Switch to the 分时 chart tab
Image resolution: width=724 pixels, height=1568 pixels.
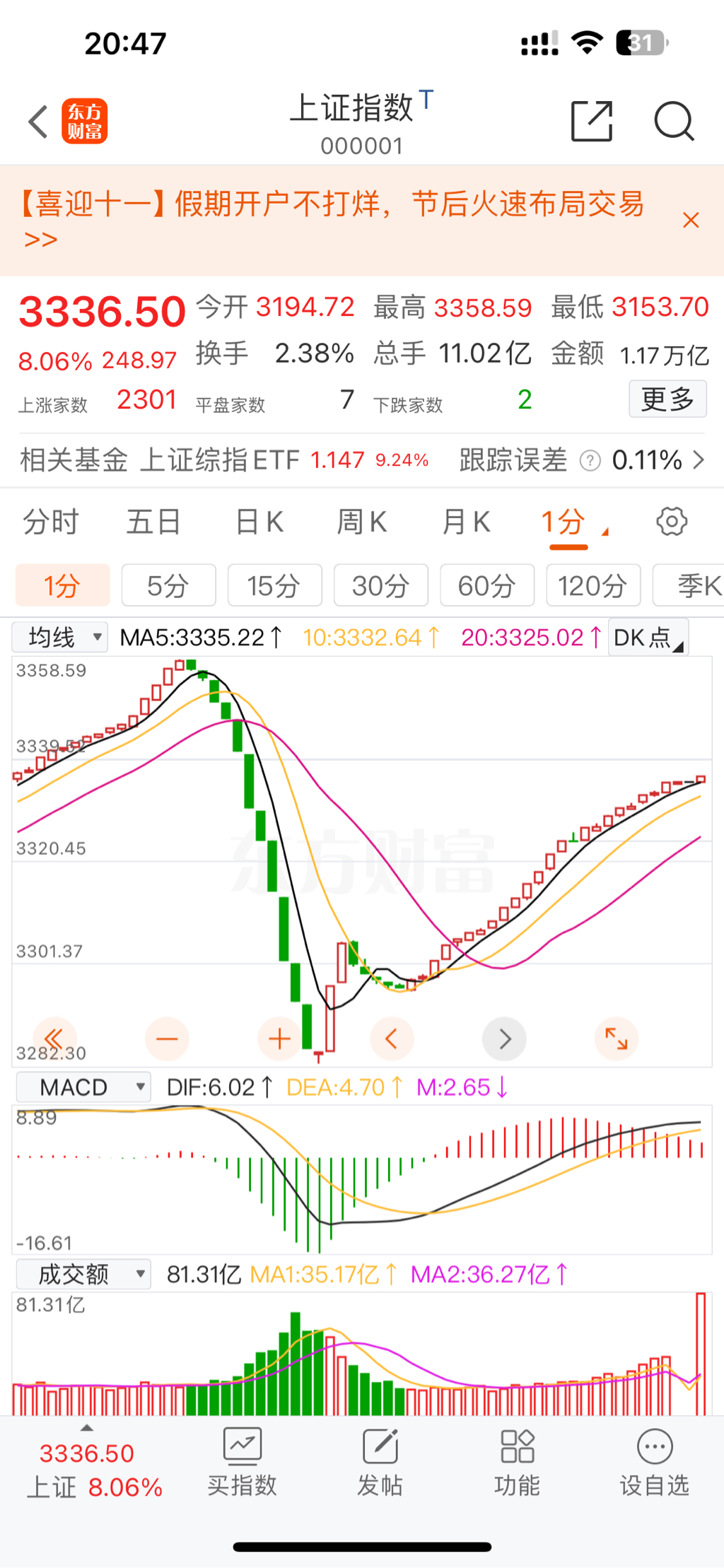pos(51,522)
